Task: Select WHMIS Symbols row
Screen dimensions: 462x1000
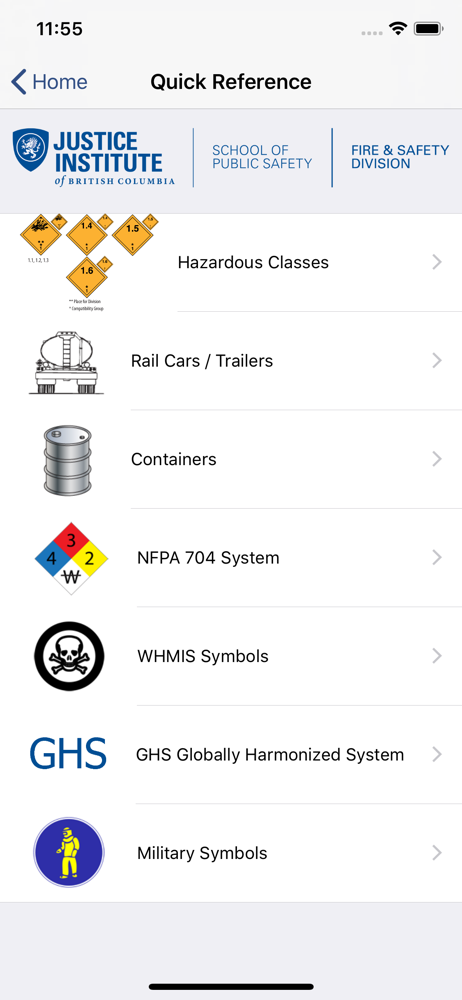Action: click(x=231, y=656)
